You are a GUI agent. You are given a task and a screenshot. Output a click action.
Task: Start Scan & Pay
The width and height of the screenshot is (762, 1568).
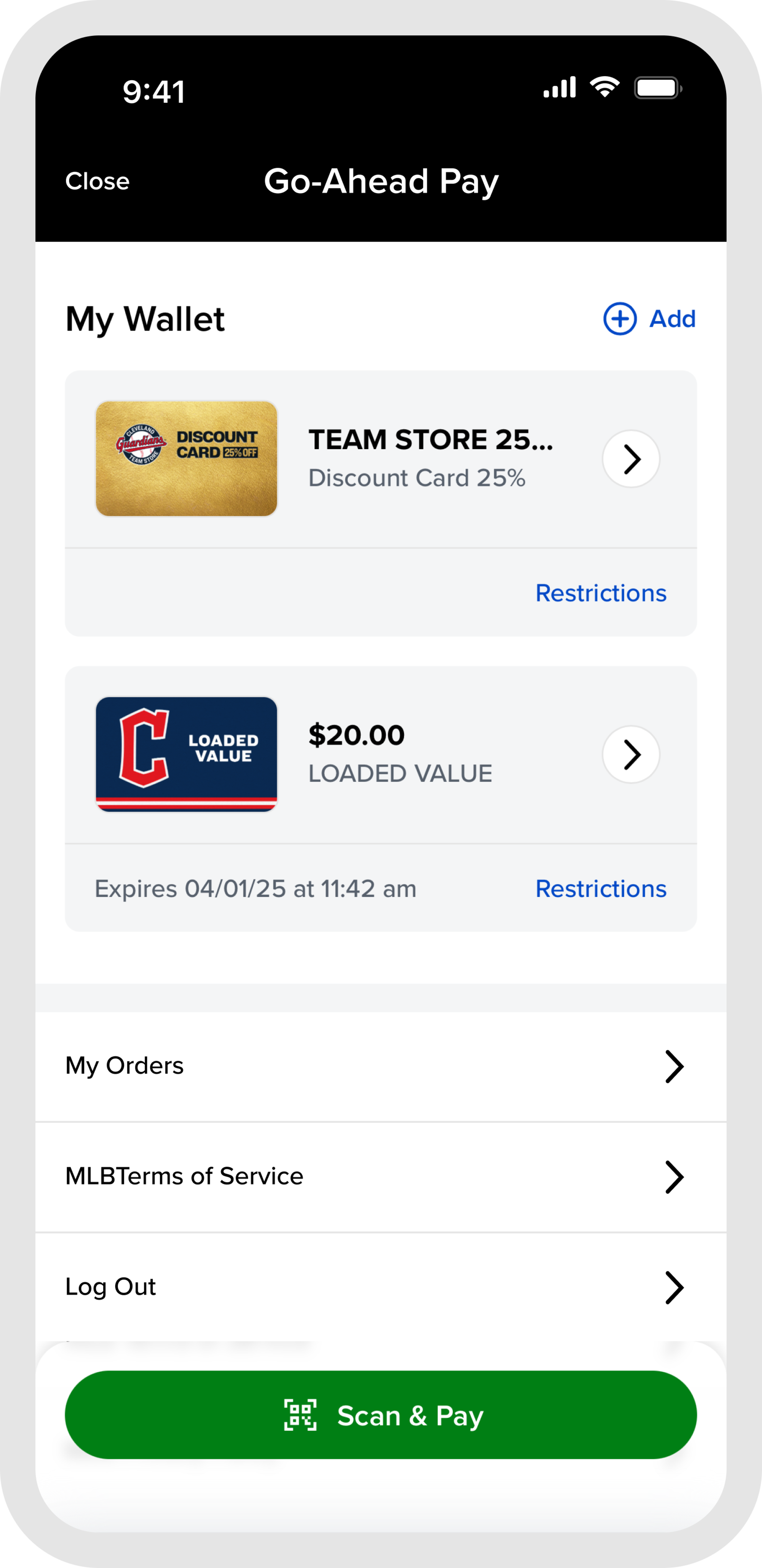[x=380, y=1415]
